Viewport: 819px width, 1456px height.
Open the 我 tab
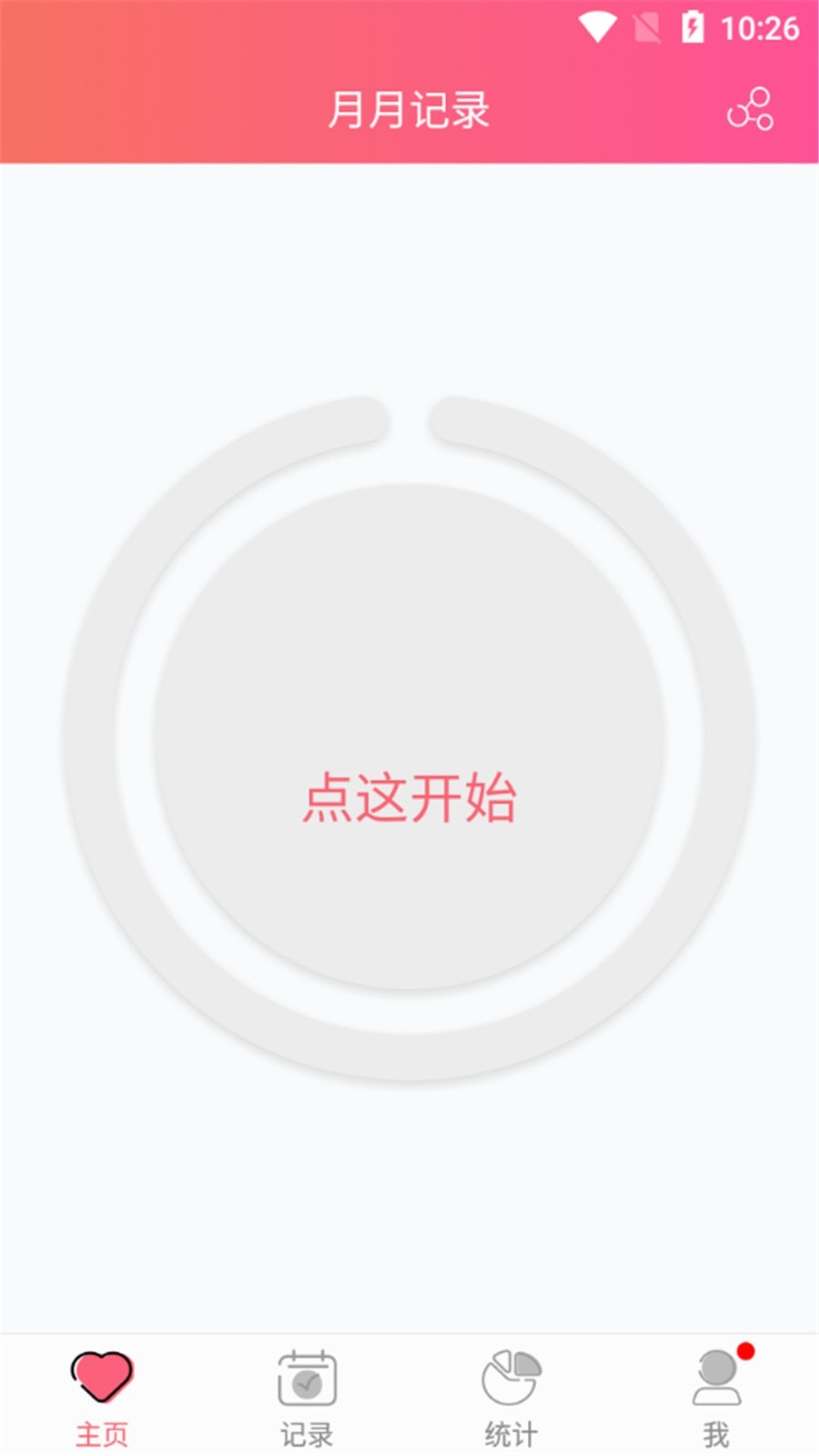(716, 1392)
